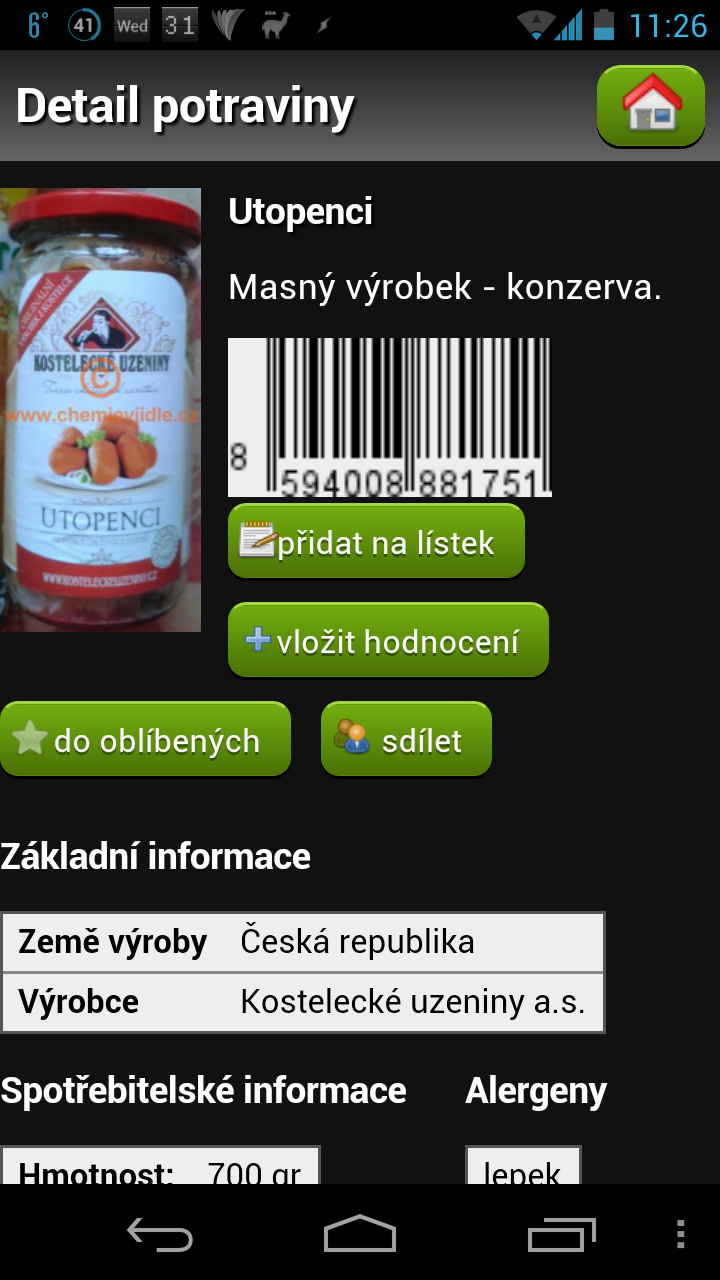Open recent apps from the navigation bar
Screen dimensions: 720x1280
tap(561, 1233)
